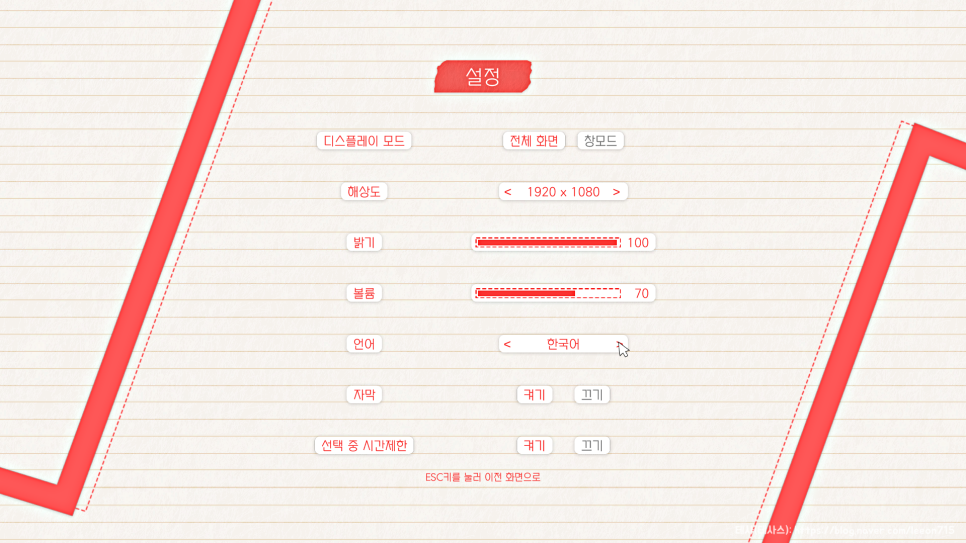Select 전체 화면 display mode
The width and height of the screenshot is (966, 543).
click(534, 141)
